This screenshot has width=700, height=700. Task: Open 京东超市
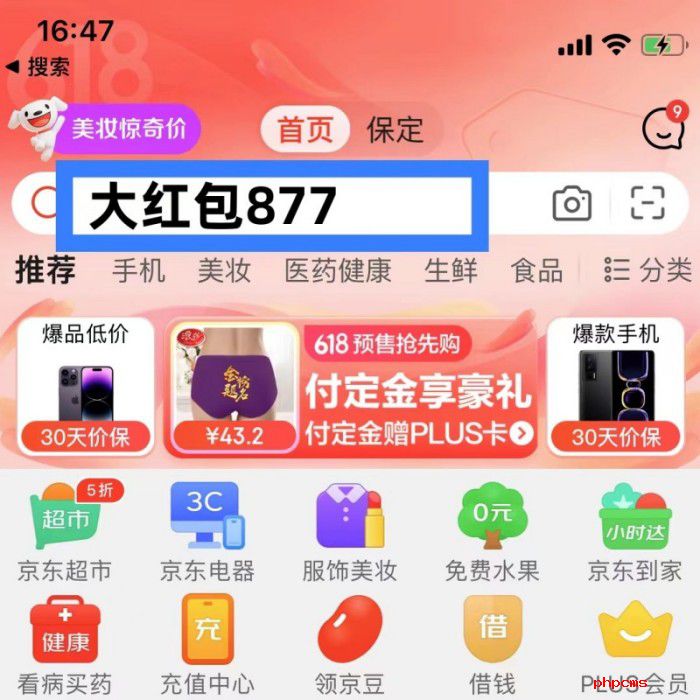65,530
